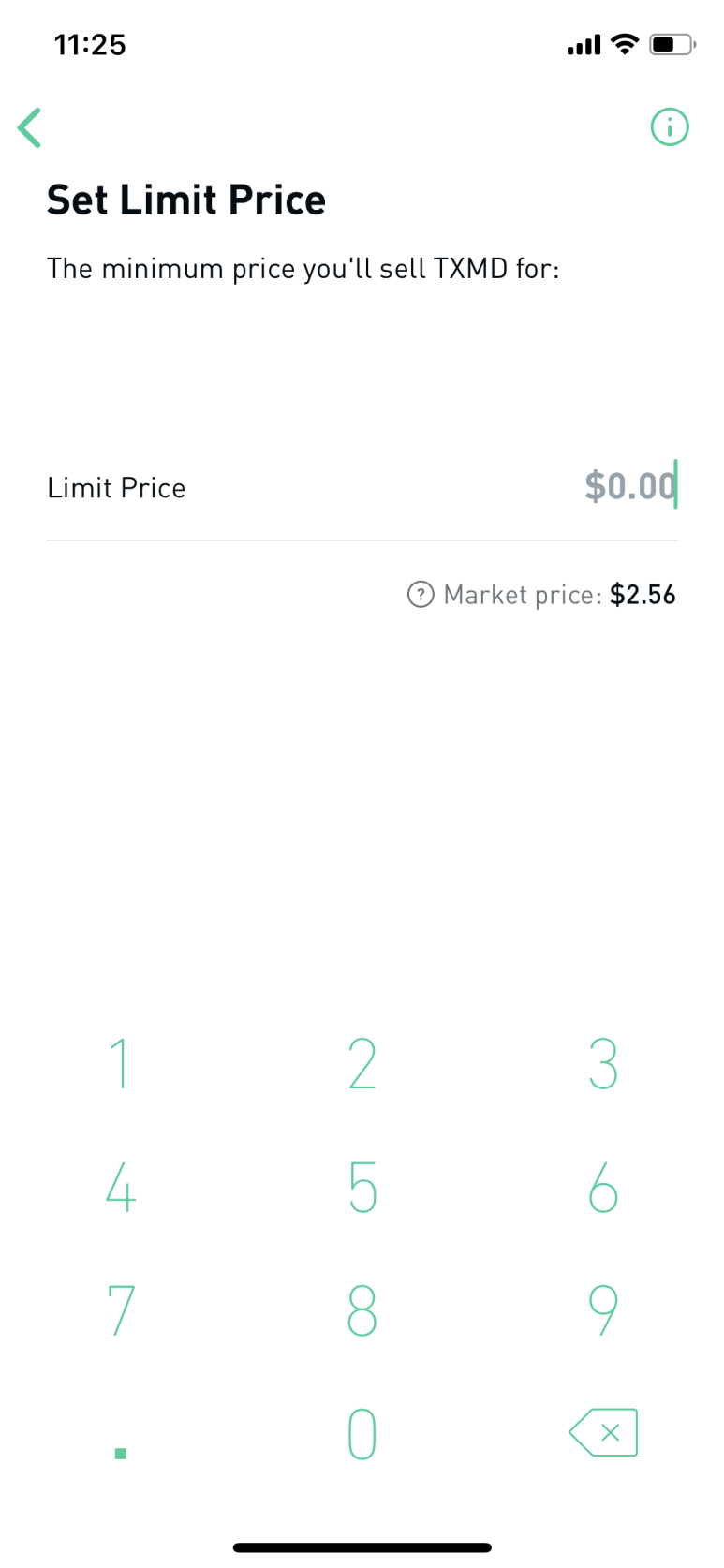Enter digit 0 on the keypad
The height and width of the screenshot is (1568, 724).
pyautogui.click(x=362, y=1434)
